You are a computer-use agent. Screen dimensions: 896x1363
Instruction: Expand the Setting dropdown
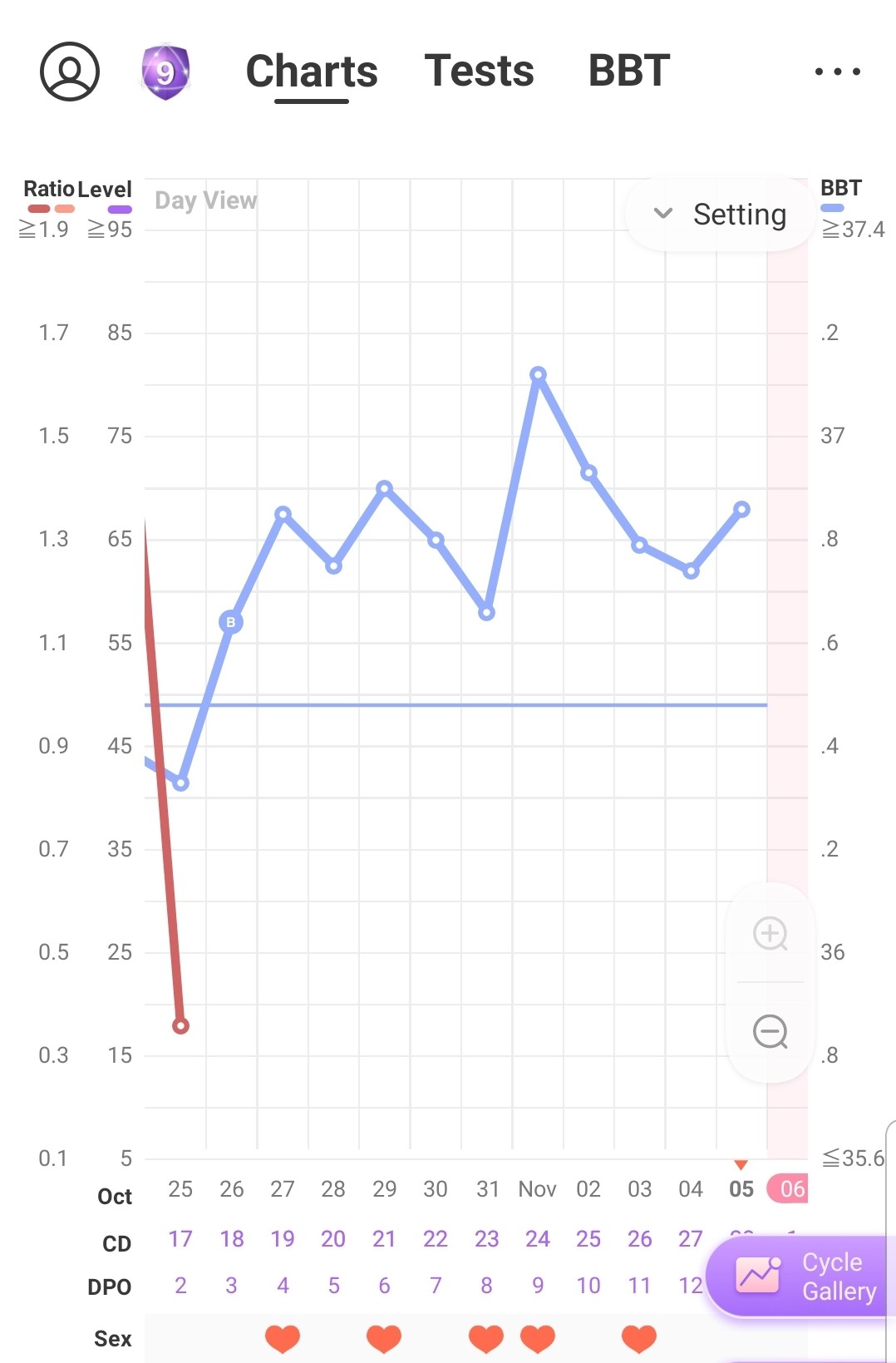coord(720,215)
